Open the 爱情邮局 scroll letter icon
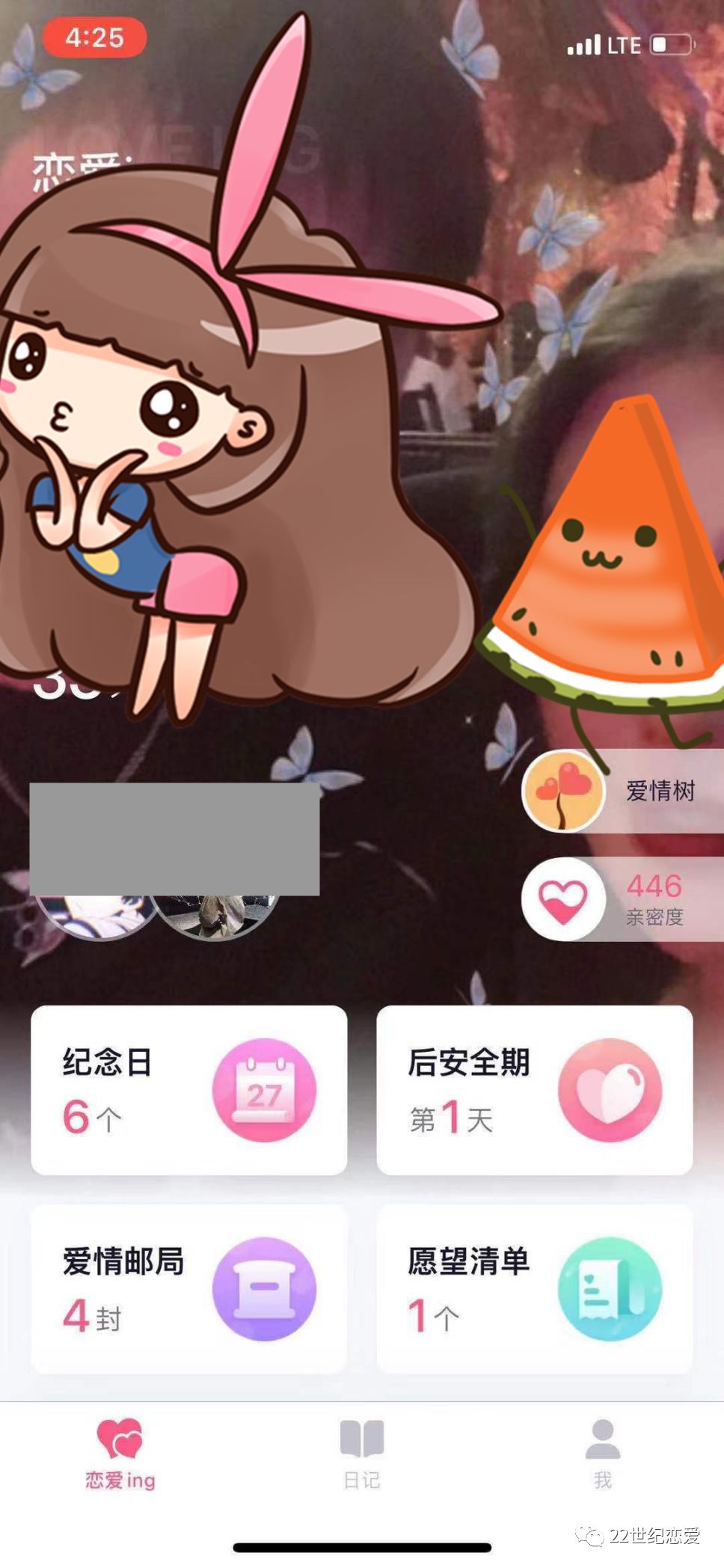Screen dimensions: 724x1568 tap(266, 1289)
